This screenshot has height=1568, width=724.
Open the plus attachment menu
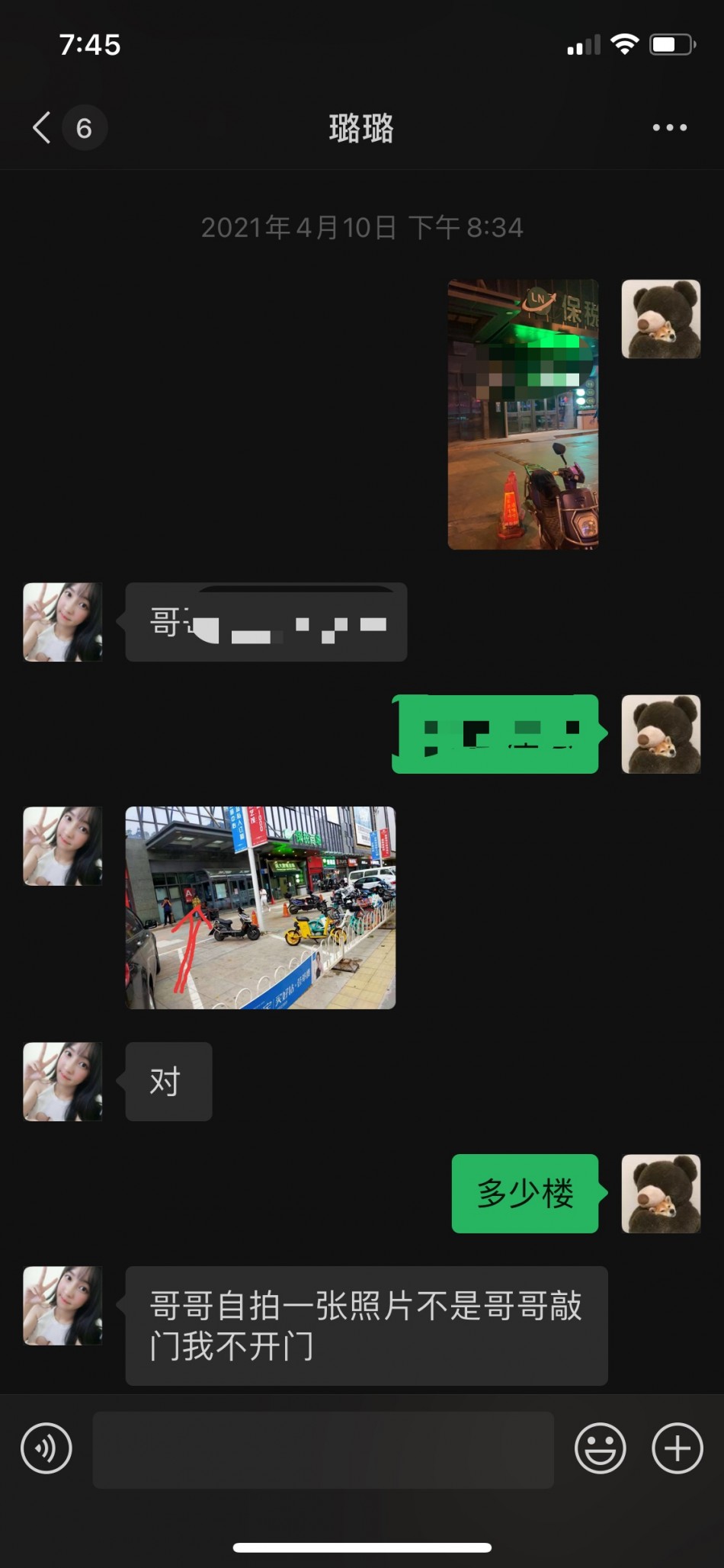click(677, 1448)
